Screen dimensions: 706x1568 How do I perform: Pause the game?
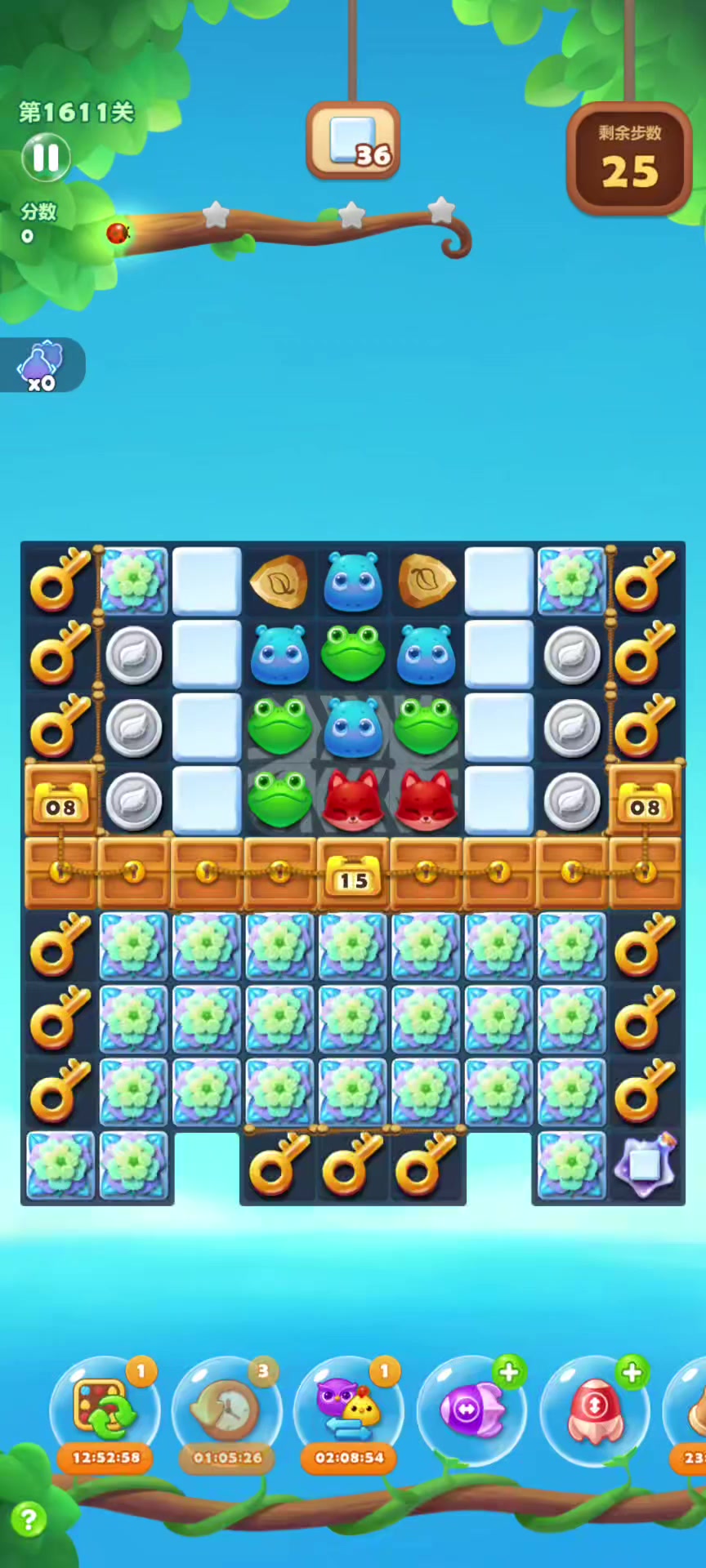pyautogui.click(x=46, y=158)
